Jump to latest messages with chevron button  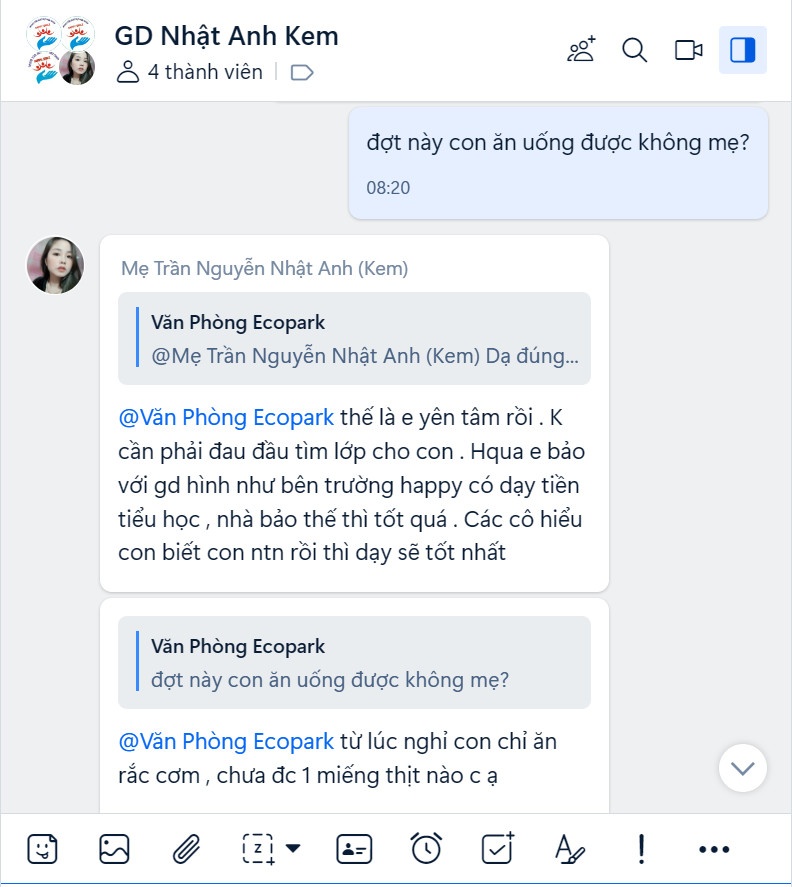pyautogui.click(x=742, y=768)
